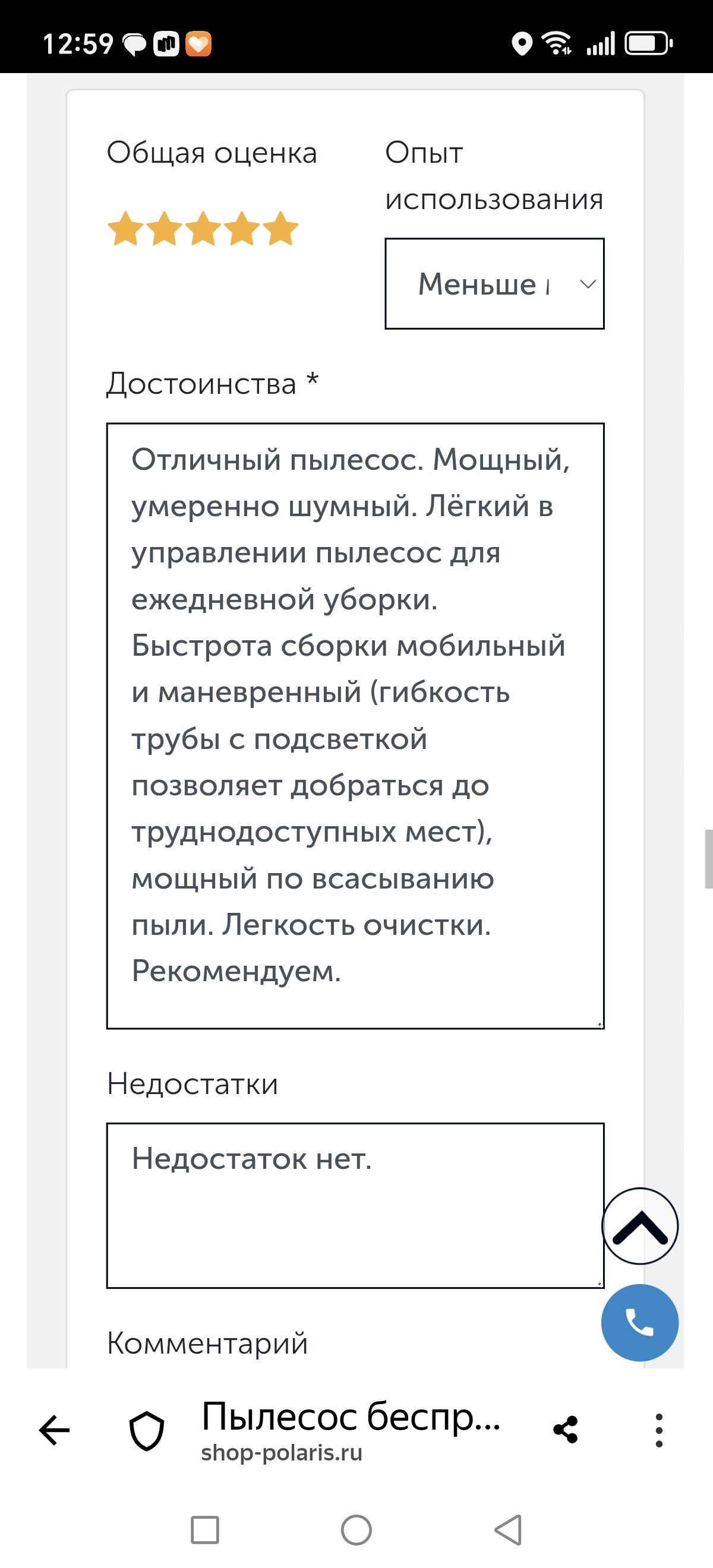
Task: Open the Опыт использования dropdown
Action: coord(494,284)
